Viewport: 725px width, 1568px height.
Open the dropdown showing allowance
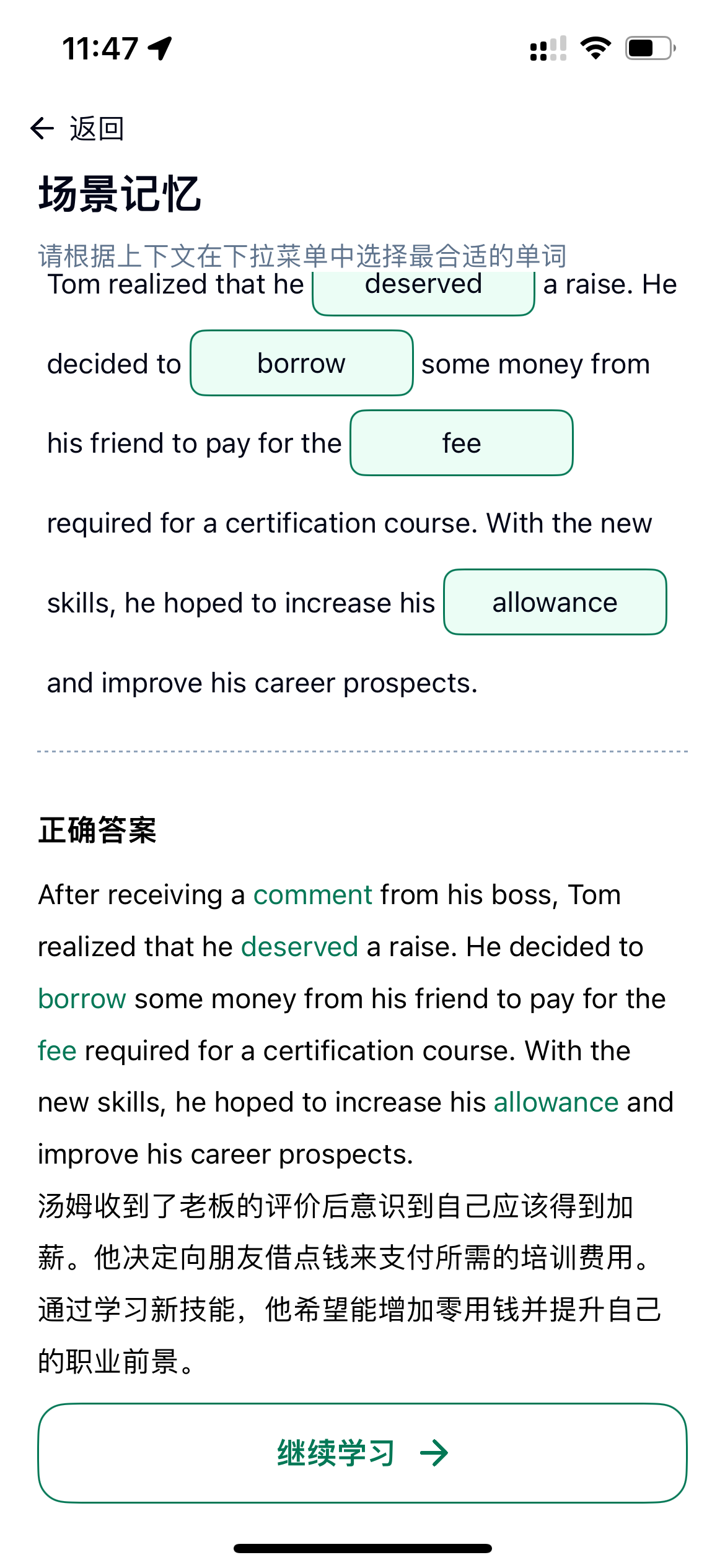pos(555,603)
